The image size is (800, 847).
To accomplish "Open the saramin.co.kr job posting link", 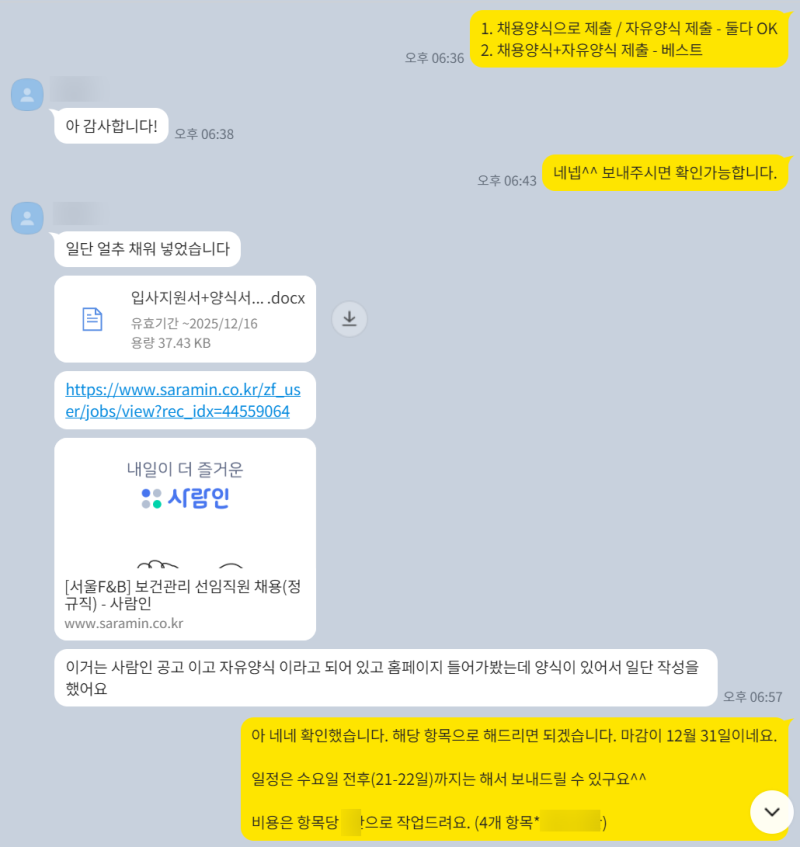I will tap(183, 400).
